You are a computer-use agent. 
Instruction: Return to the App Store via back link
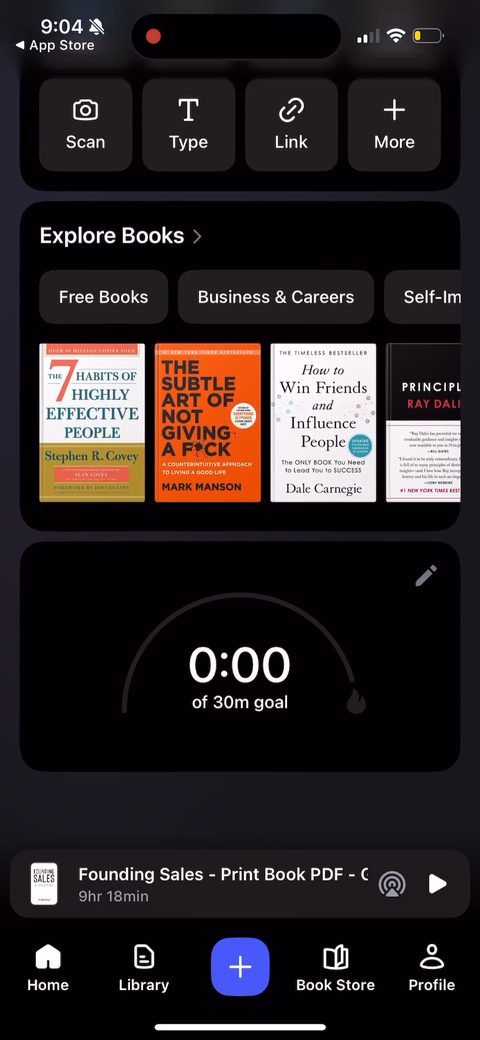[55, 45]
